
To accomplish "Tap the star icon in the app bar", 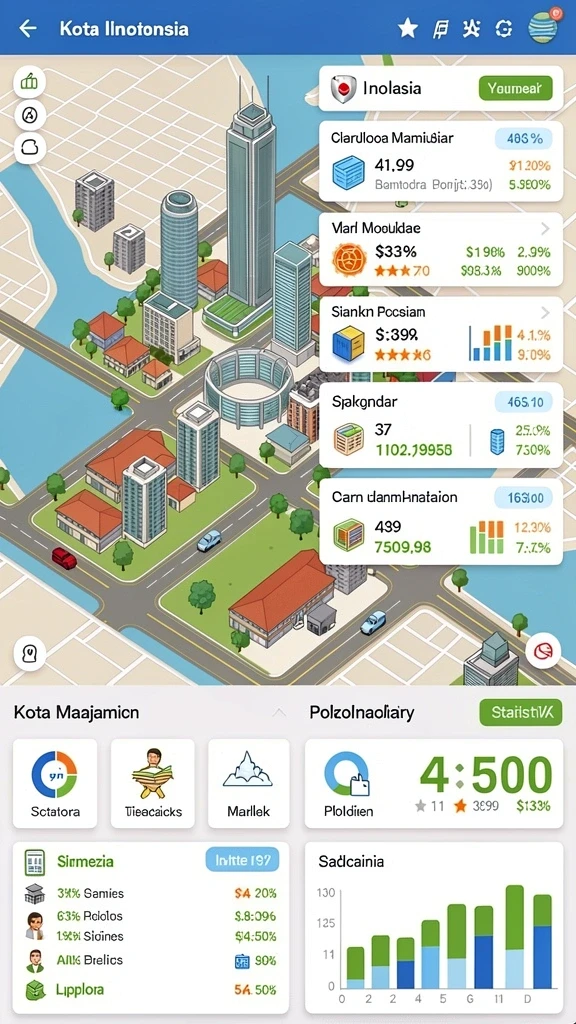I will pos(408,28).
